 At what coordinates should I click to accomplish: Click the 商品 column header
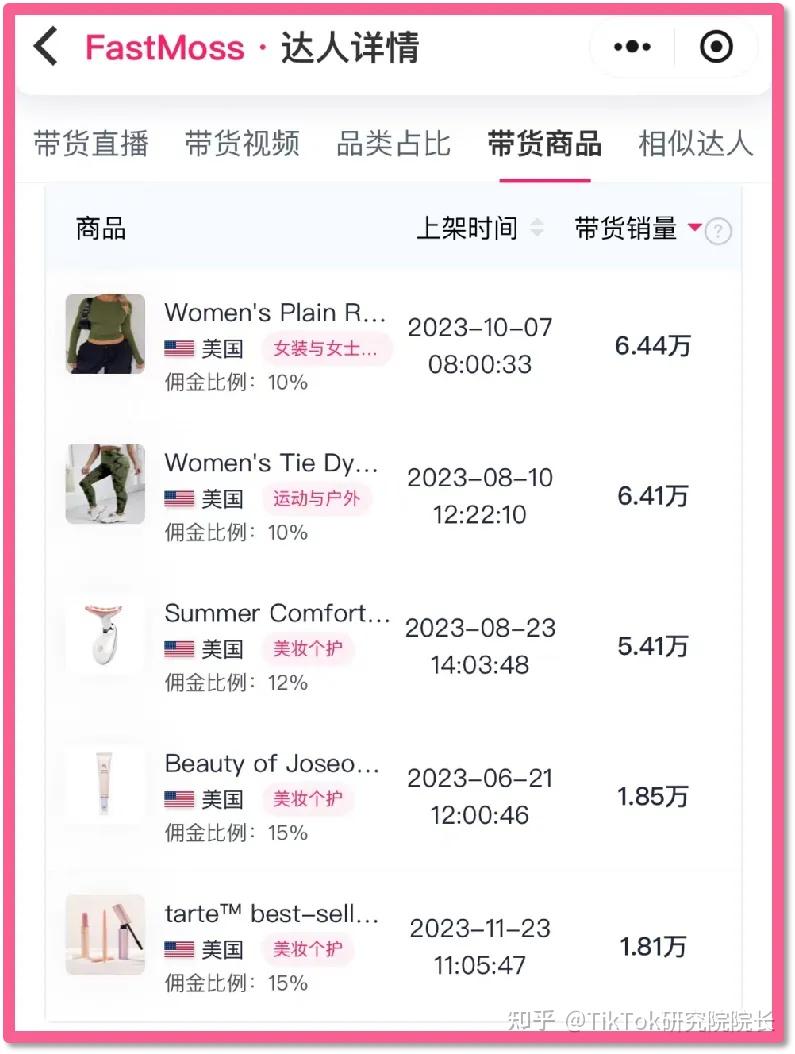[x=101, y=228]
